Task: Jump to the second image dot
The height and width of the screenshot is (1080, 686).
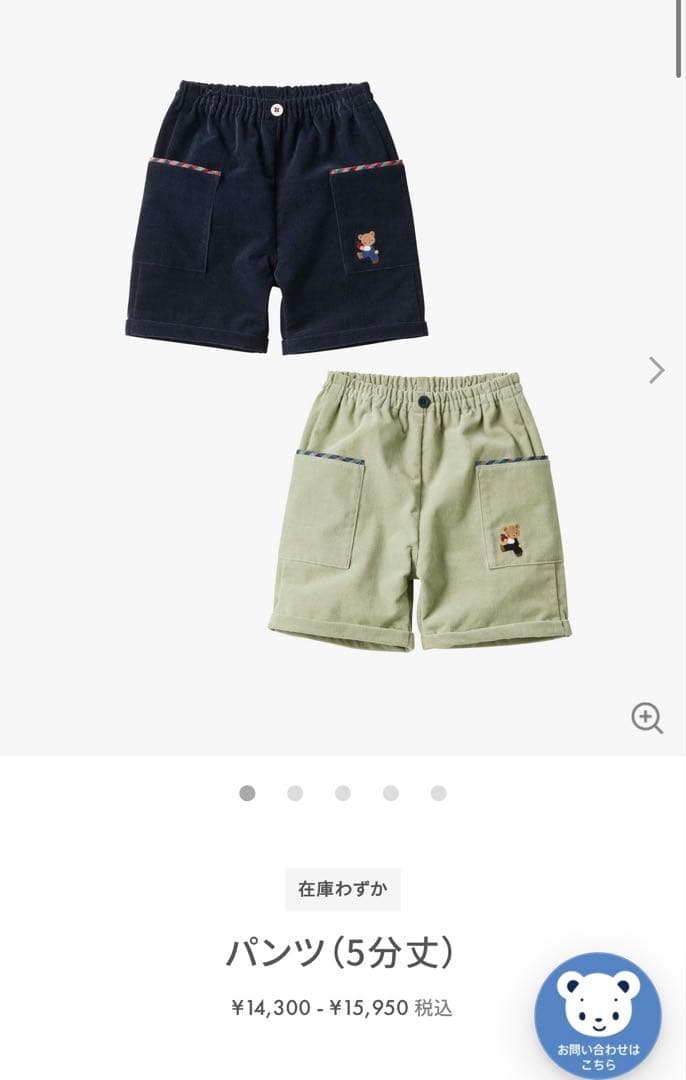Action: (295, 793)
